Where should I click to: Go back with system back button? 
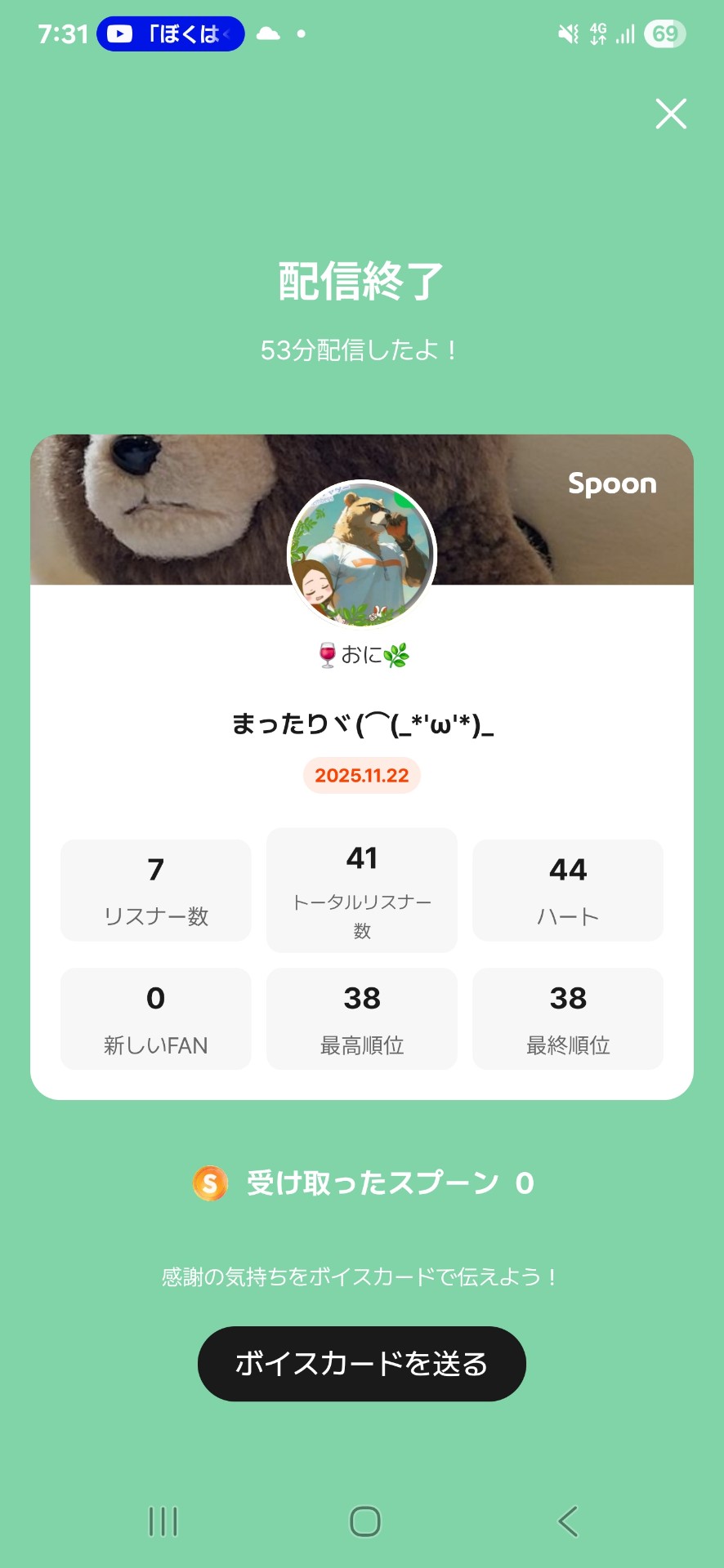tap(568, 1521)
